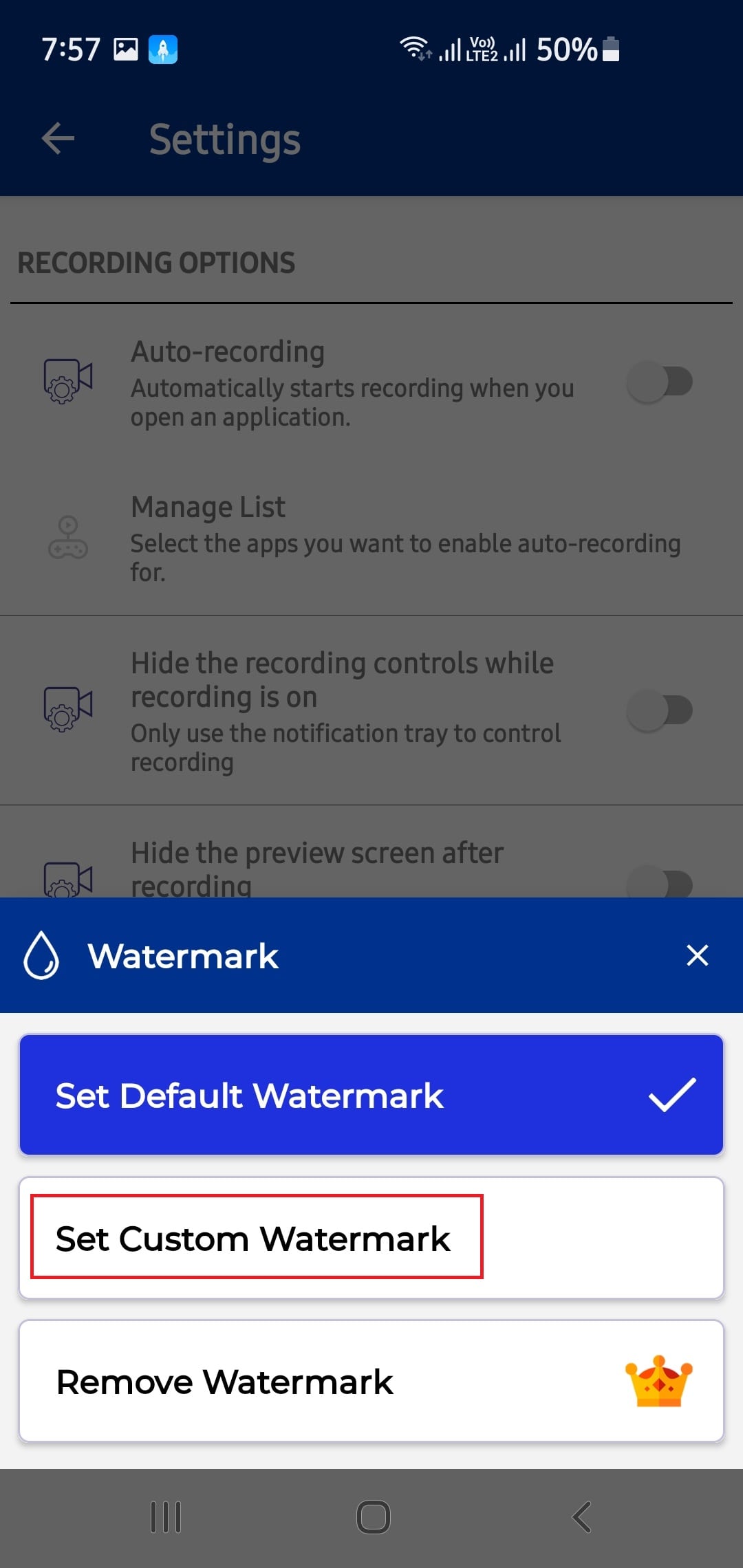Tap the back arrow beside Settings

58,138
